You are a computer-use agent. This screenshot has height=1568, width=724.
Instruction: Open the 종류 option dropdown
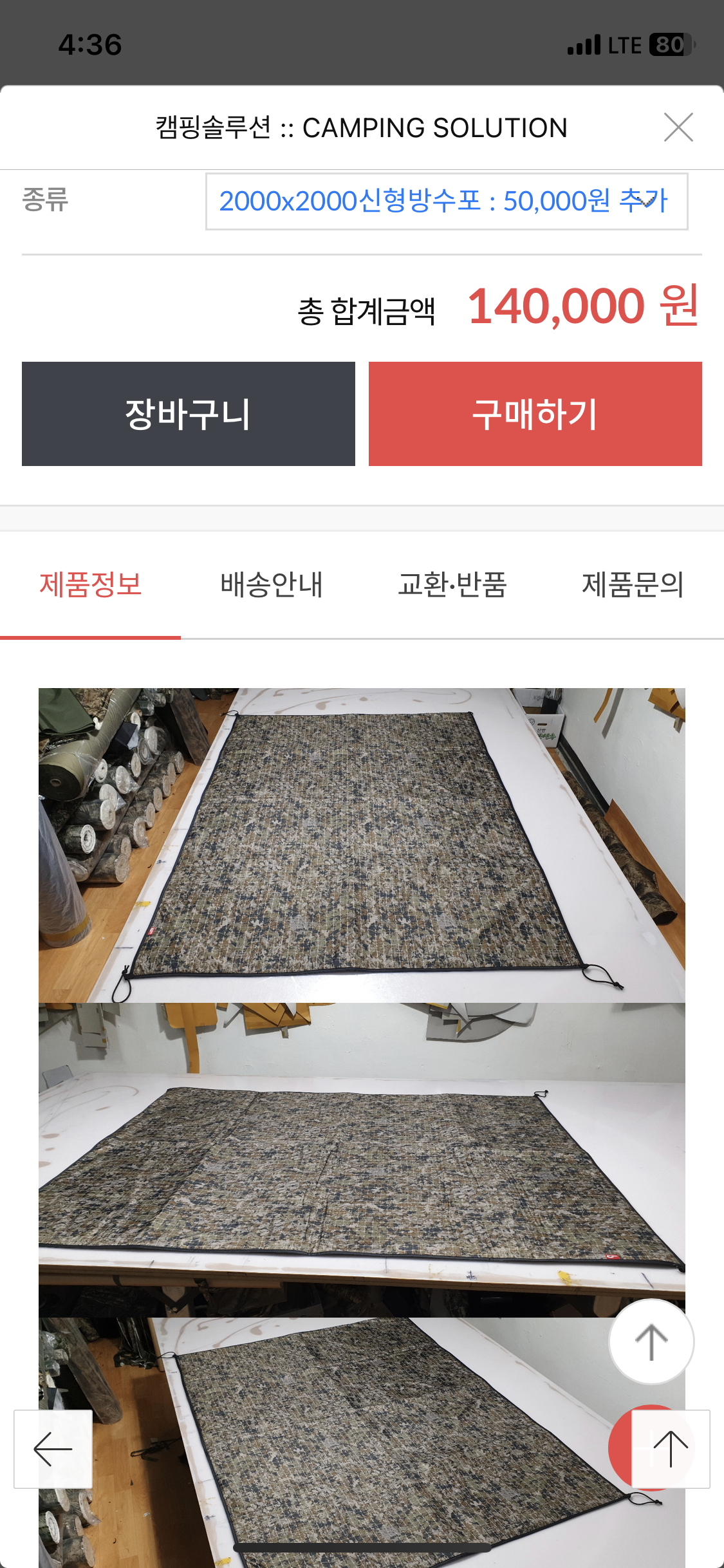click(x=447, y=201)
